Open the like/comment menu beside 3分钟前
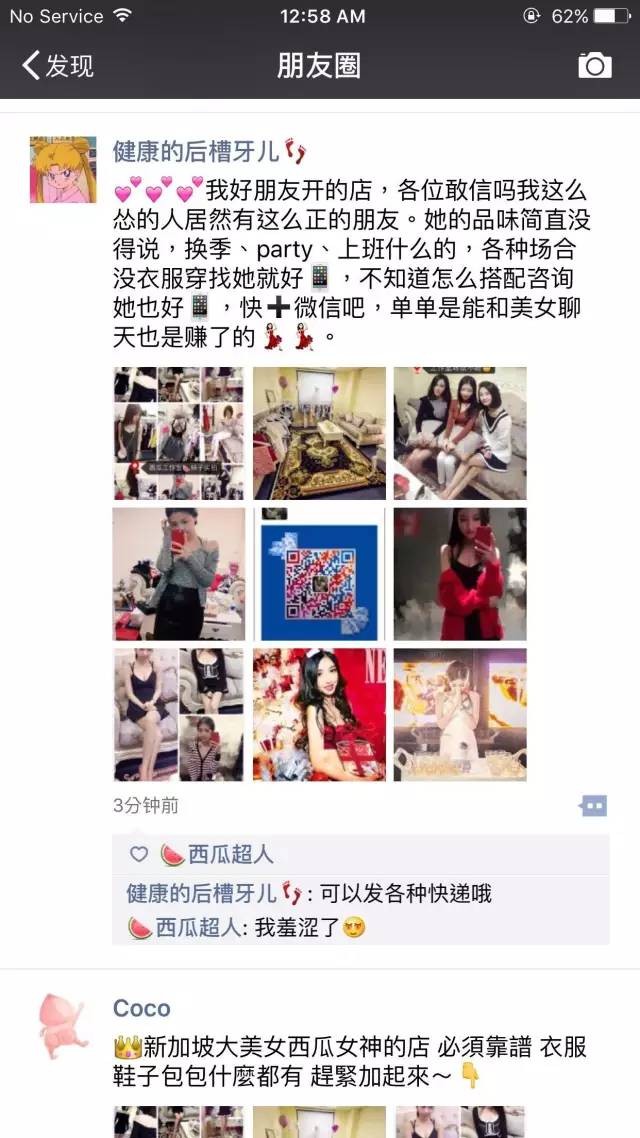 click(593, 806)
